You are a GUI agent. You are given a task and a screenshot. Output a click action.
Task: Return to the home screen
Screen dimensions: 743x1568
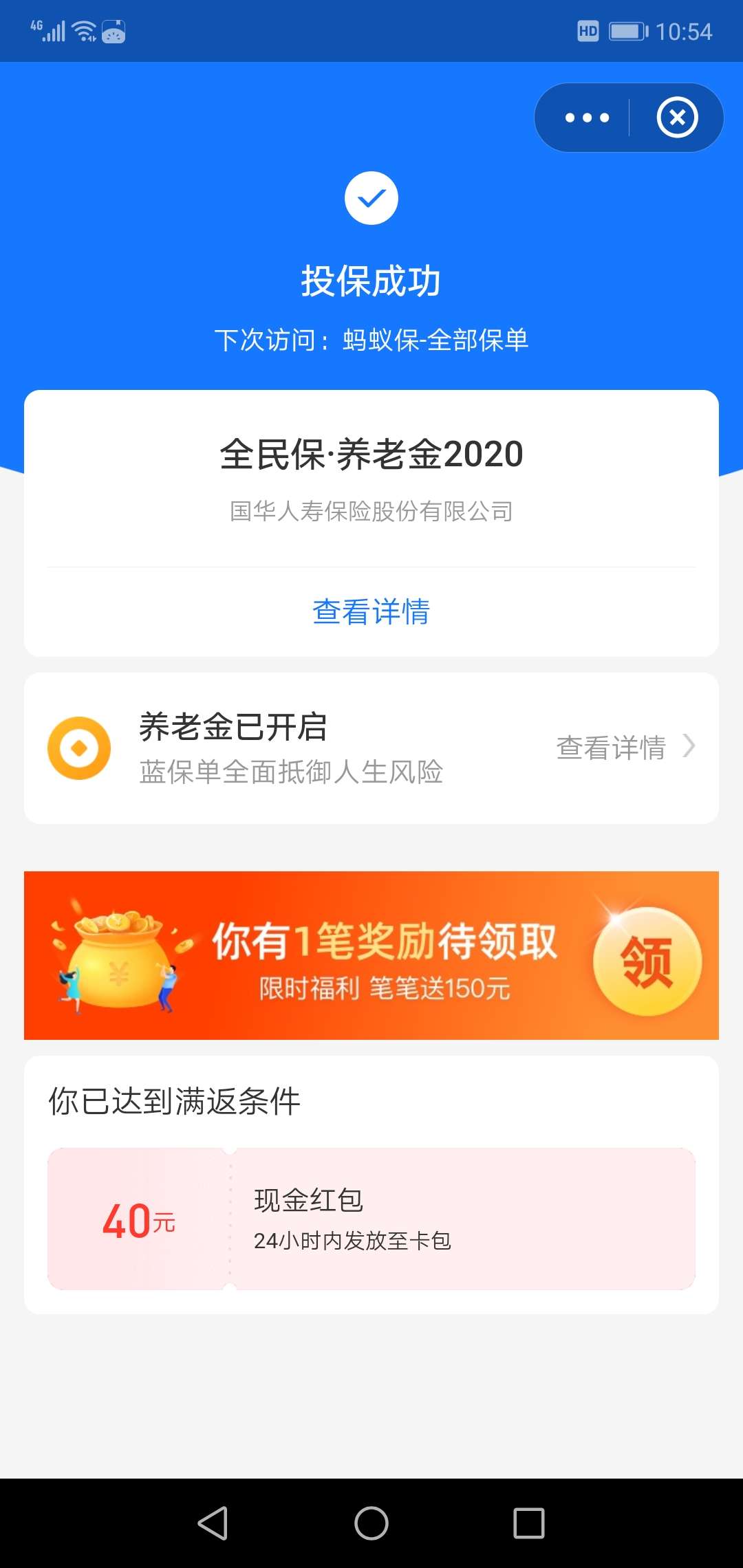tap(371, 1523)
